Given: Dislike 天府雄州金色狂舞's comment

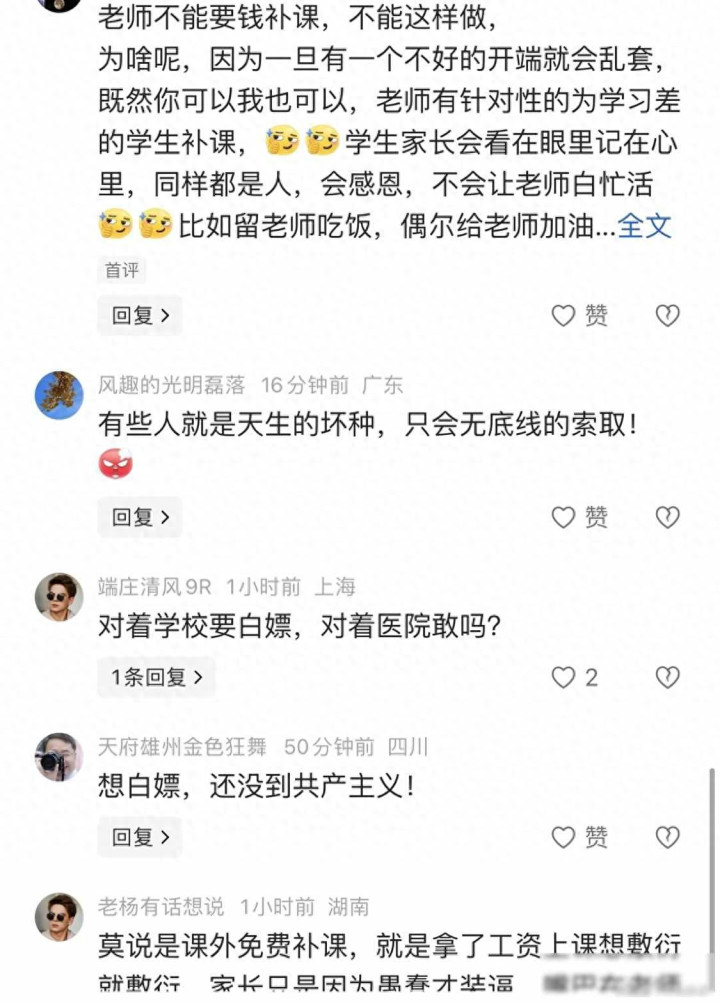Looking at the screenshot, I should [668, 837].
